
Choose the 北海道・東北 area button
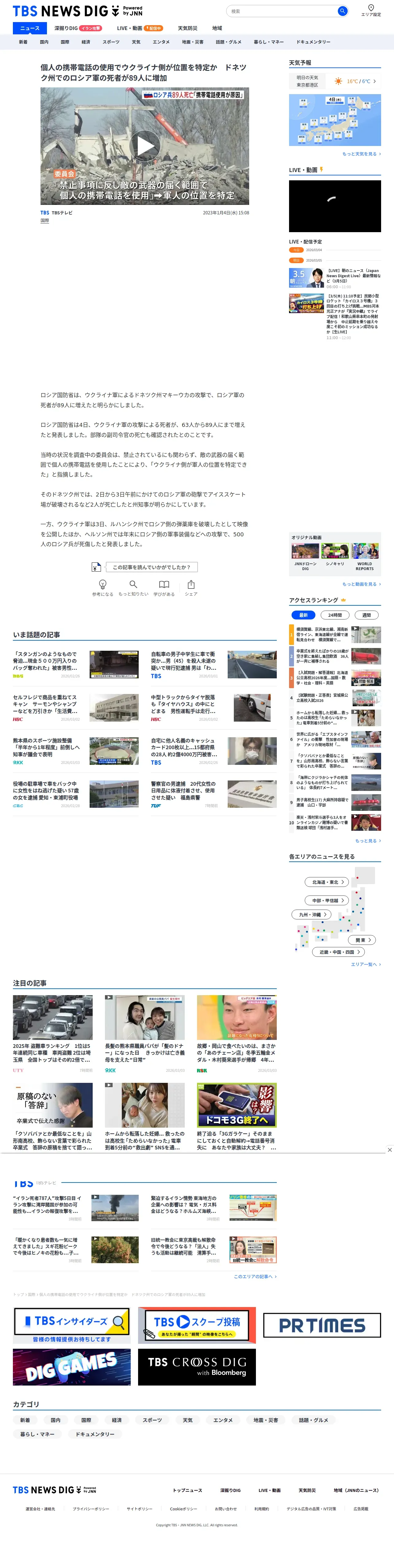click(x=327, y=882)
